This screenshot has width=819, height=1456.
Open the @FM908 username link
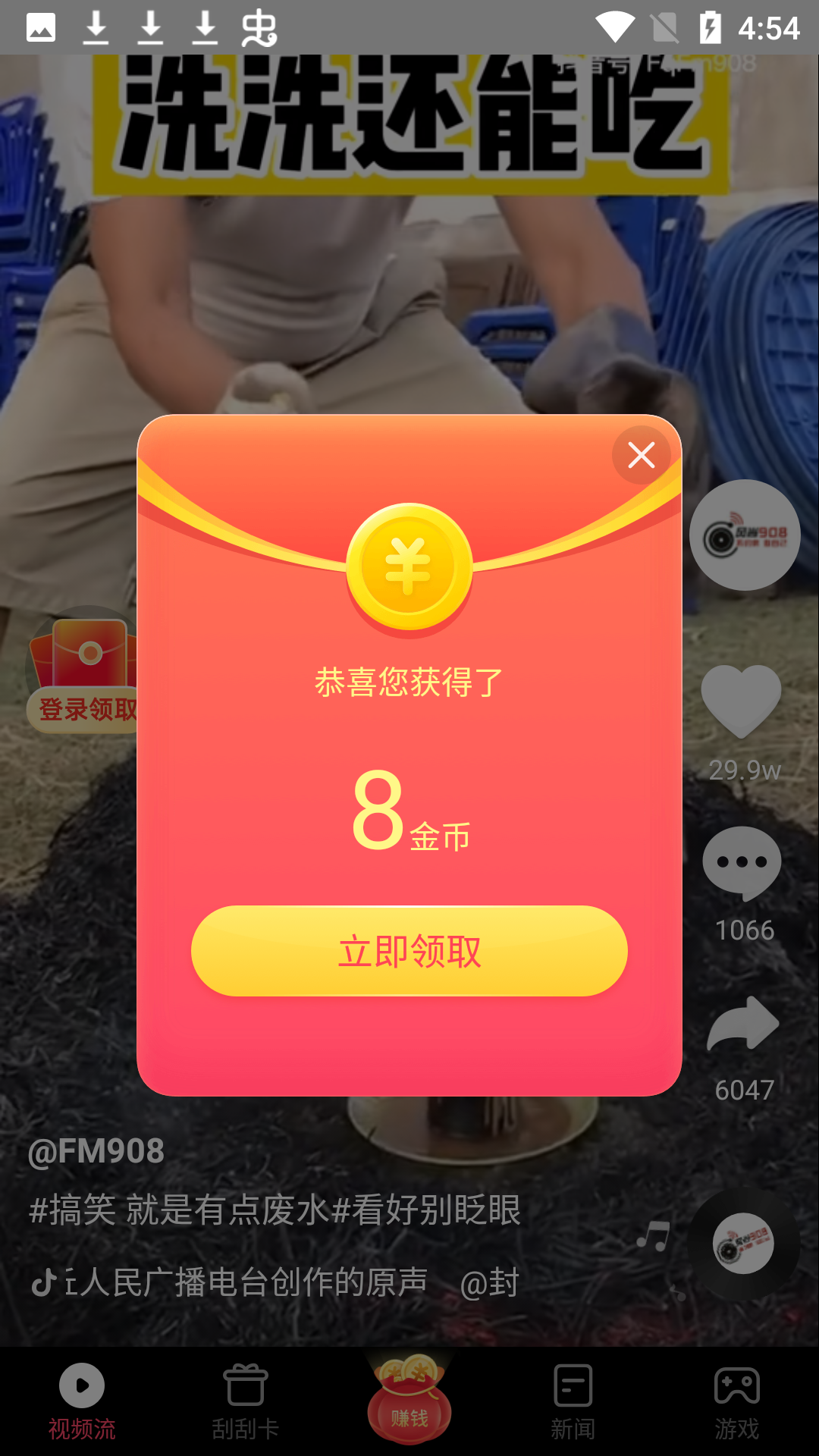[95, 1151]
